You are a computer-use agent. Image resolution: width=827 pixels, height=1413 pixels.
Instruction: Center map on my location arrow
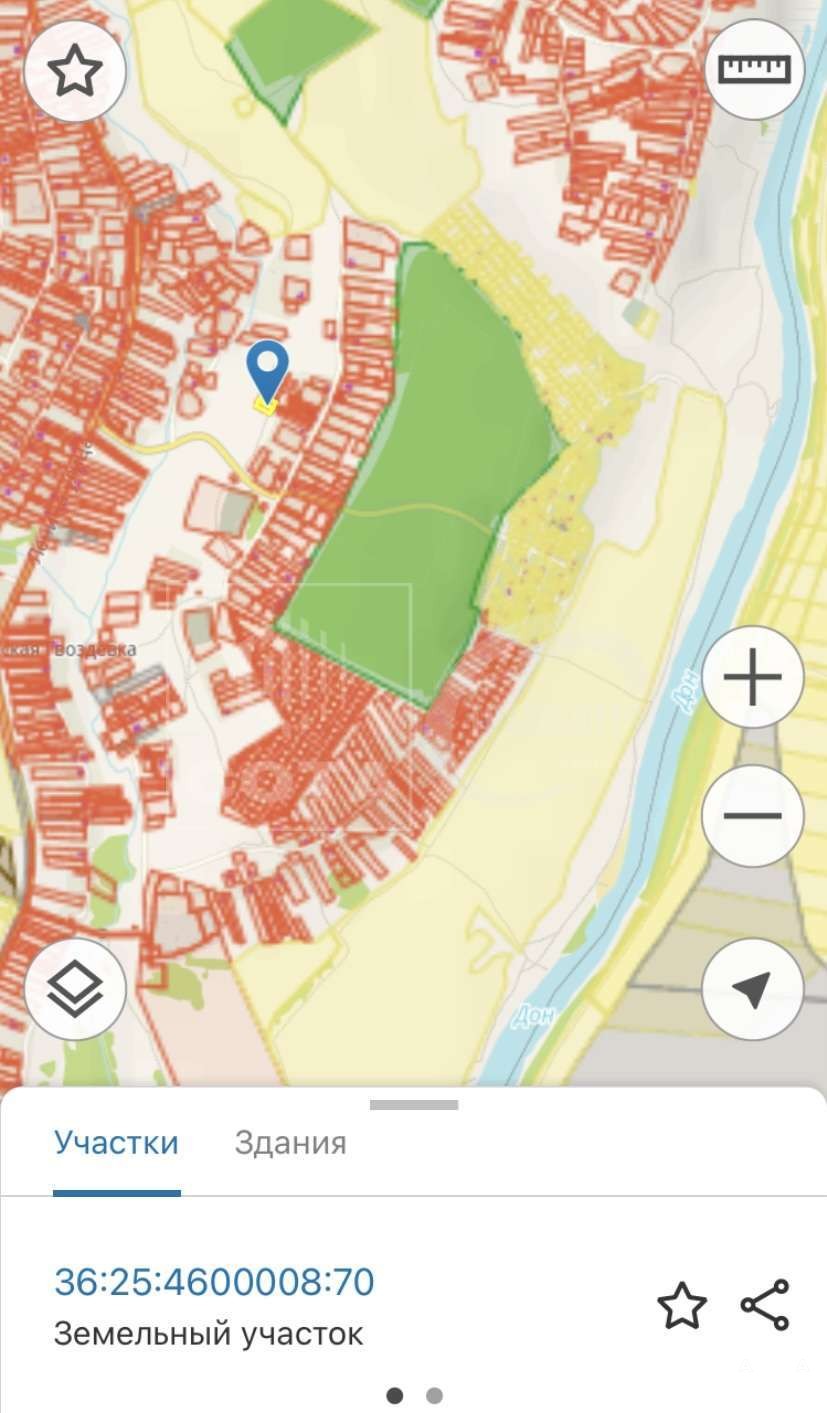(x=752, y=989)
